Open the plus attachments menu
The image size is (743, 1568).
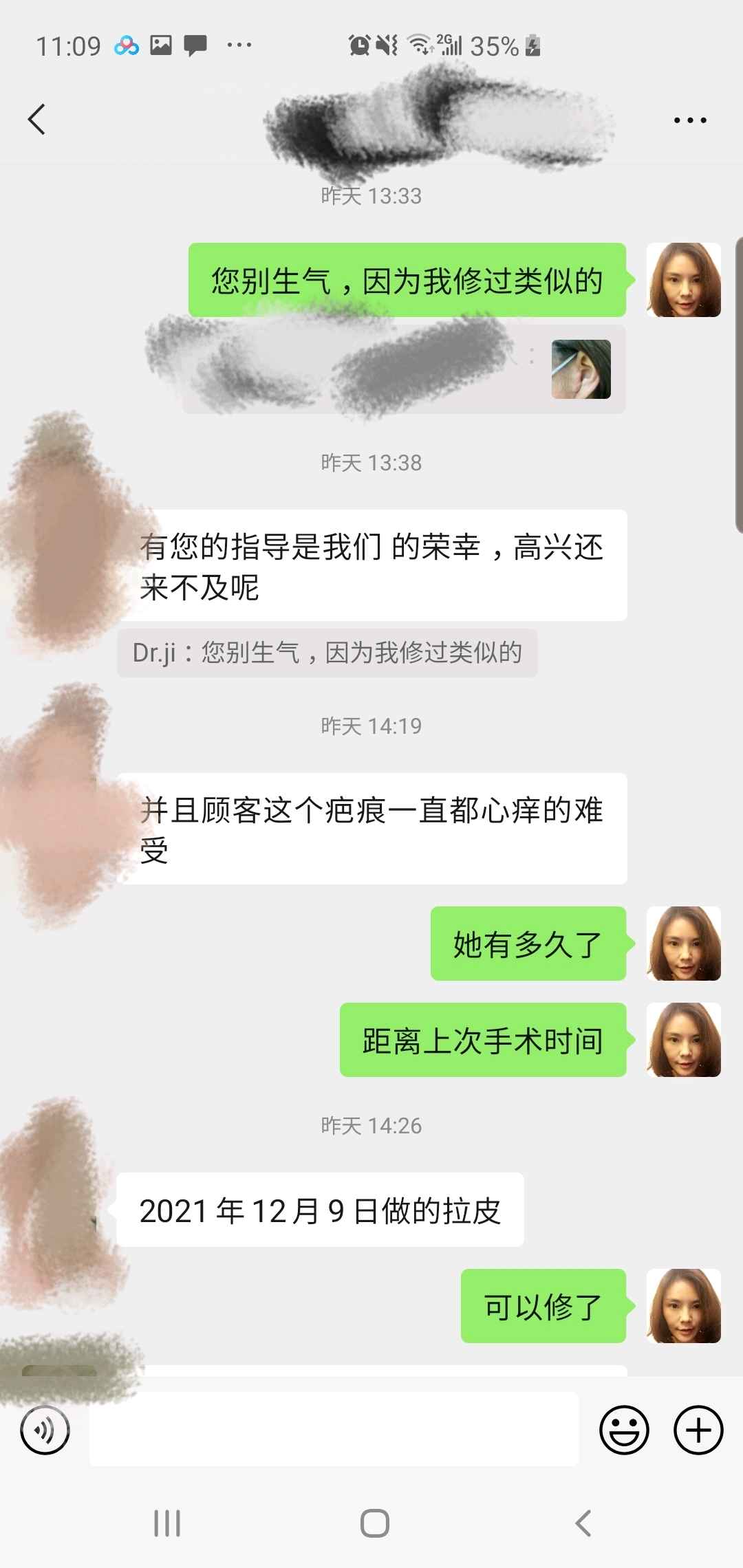[698, 1430]
